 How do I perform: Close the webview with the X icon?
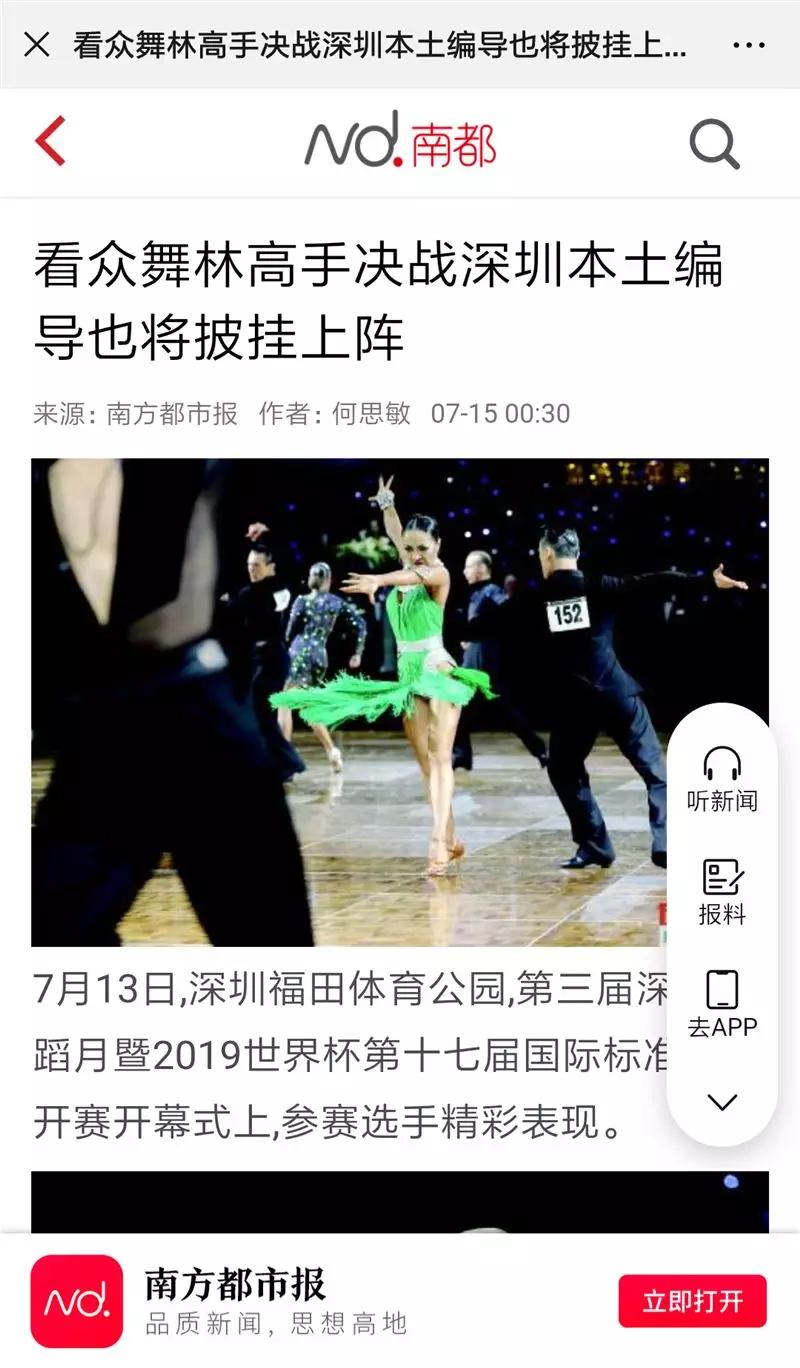tap(37, 44)
